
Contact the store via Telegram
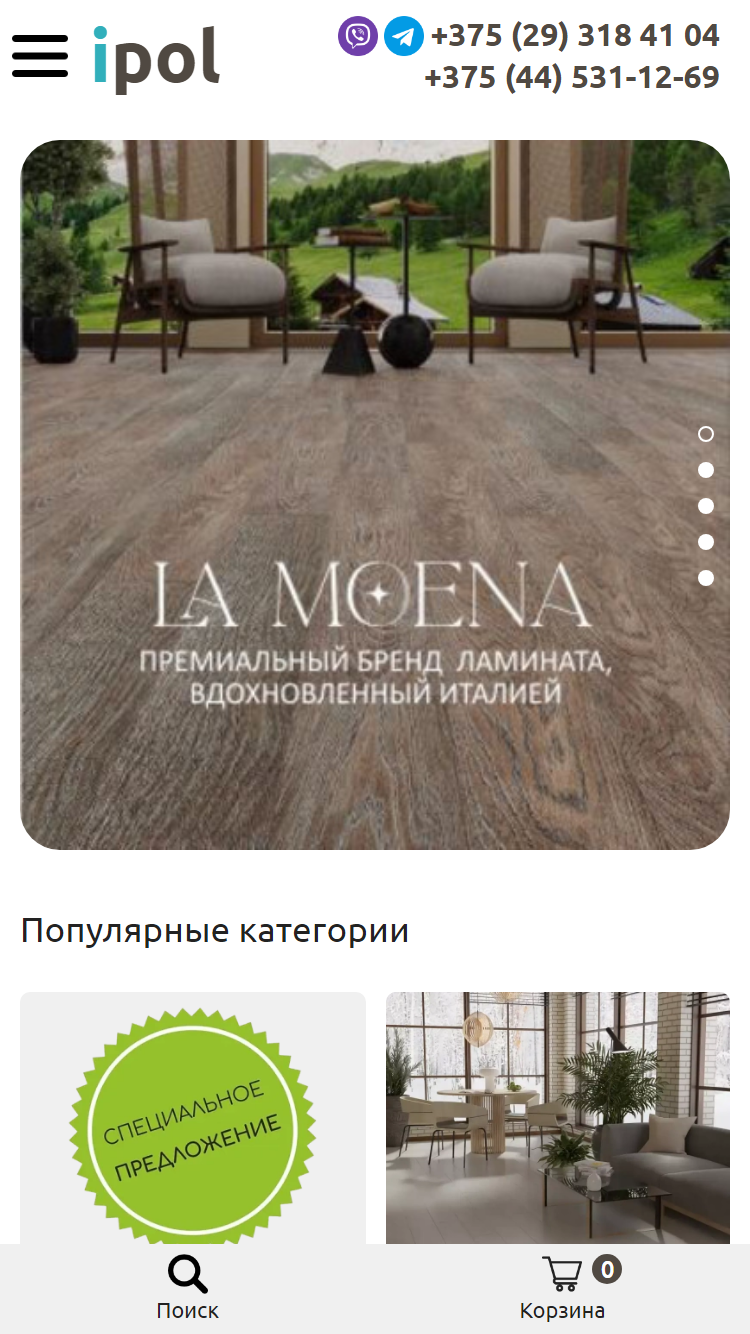404,37
